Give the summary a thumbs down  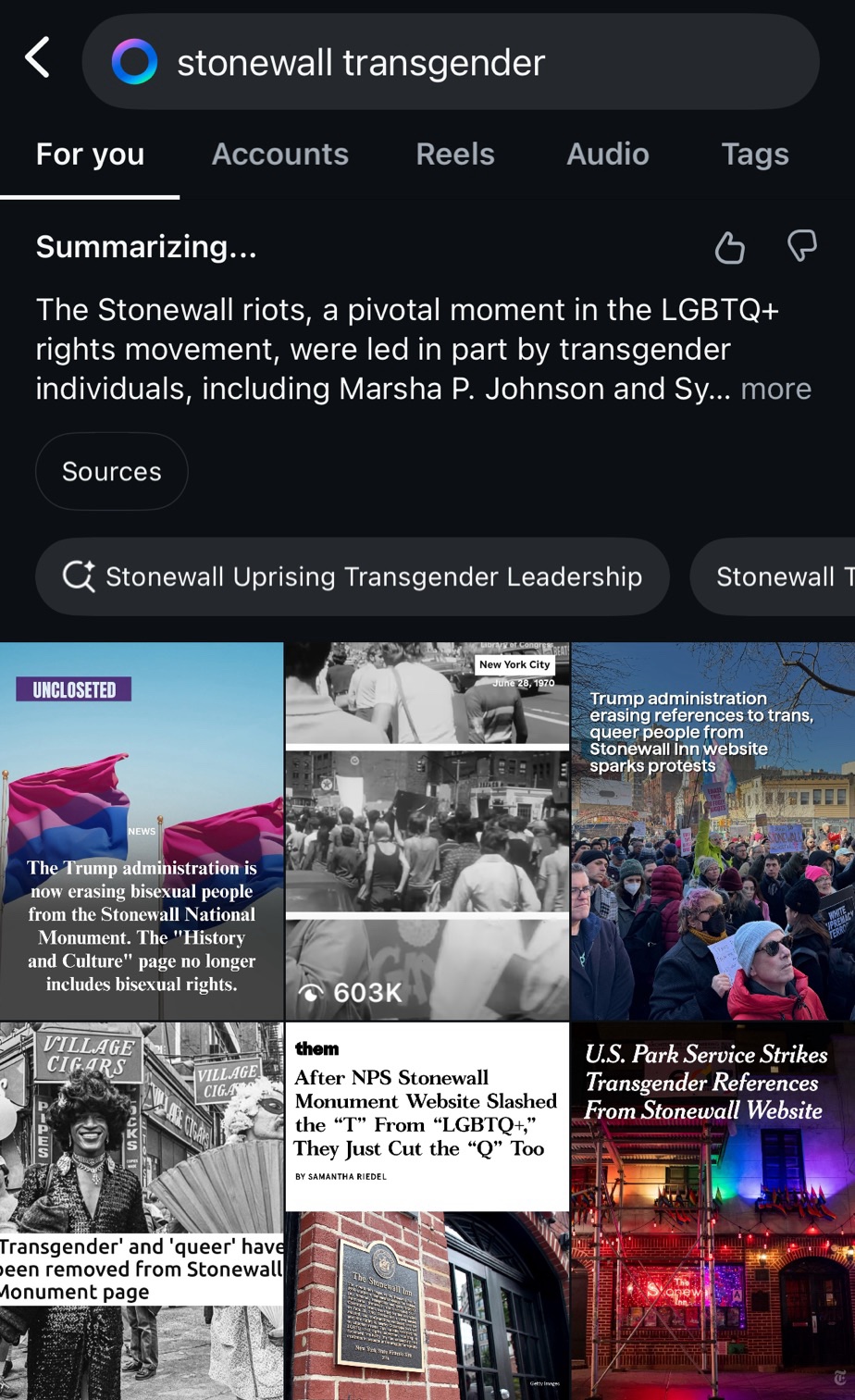801,246
